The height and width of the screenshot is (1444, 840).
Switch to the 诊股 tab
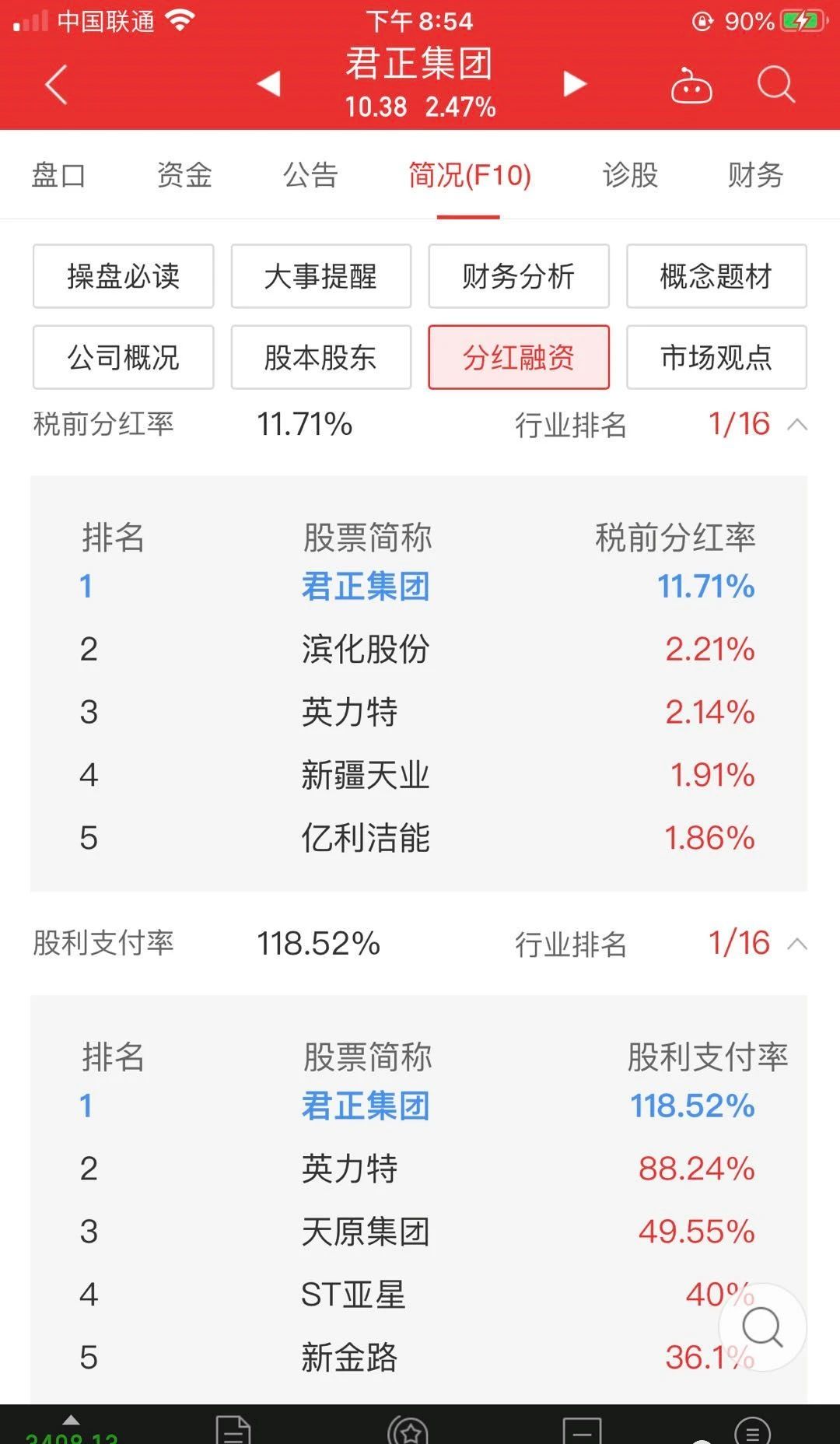(630, 176)
